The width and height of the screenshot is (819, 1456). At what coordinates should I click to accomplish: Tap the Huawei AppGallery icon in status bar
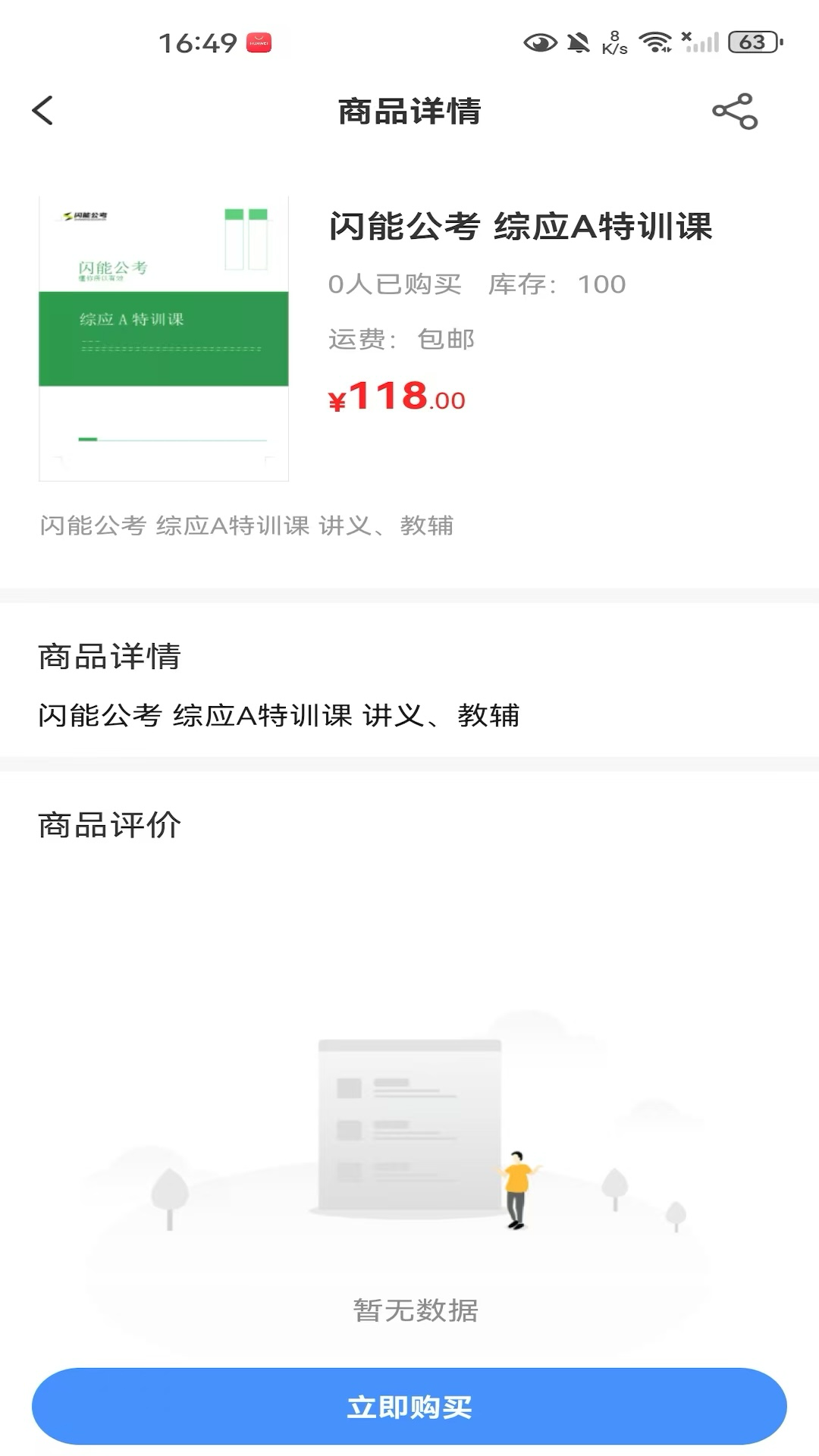(x=258, y=43)
